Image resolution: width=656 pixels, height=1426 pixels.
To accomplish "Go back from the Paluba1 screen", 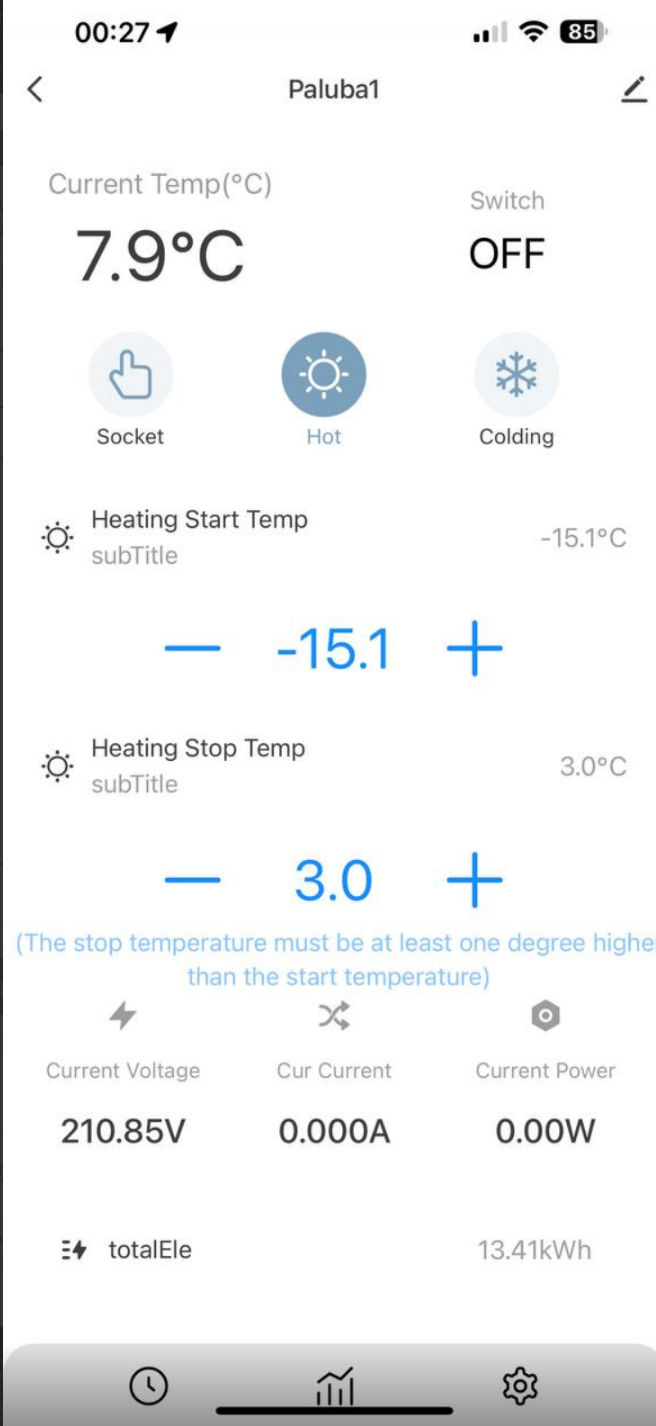I will (35, 89).
